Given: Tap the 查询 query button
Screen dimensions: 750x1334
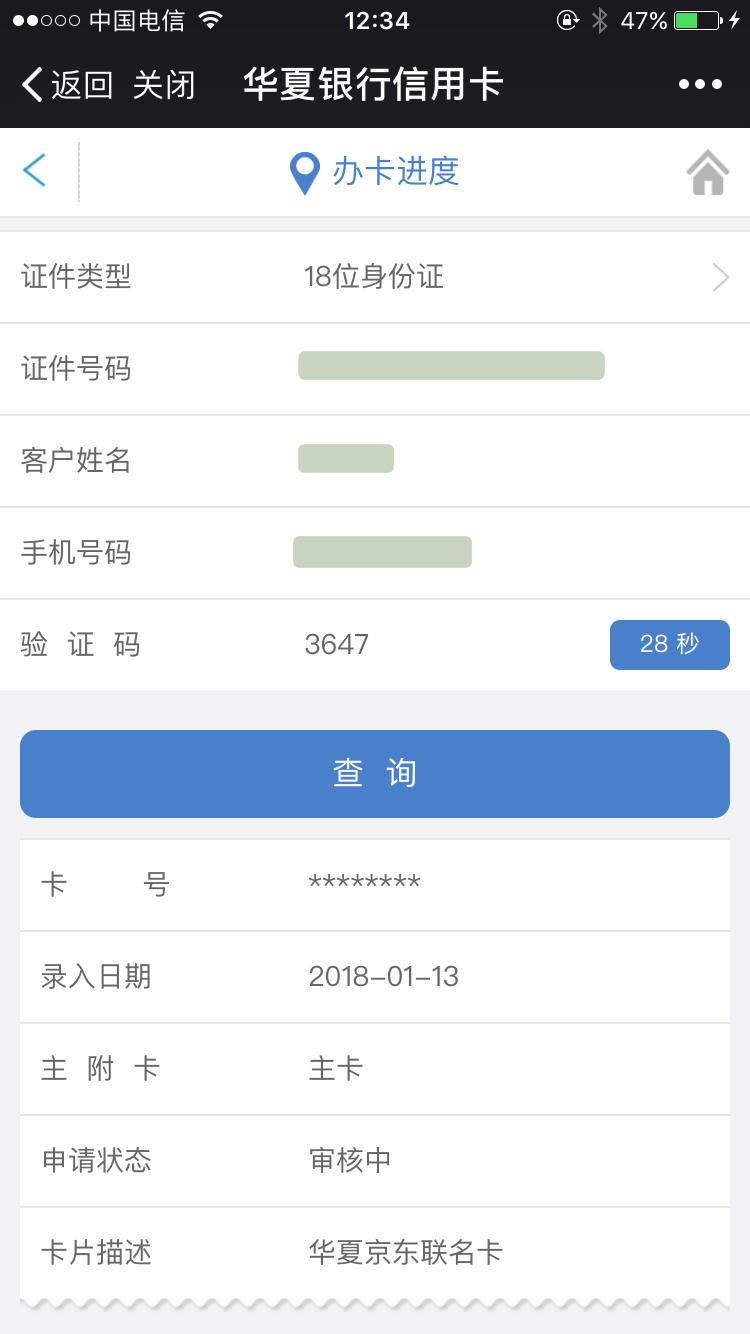Looking at the screenshot, I should 375,774.
